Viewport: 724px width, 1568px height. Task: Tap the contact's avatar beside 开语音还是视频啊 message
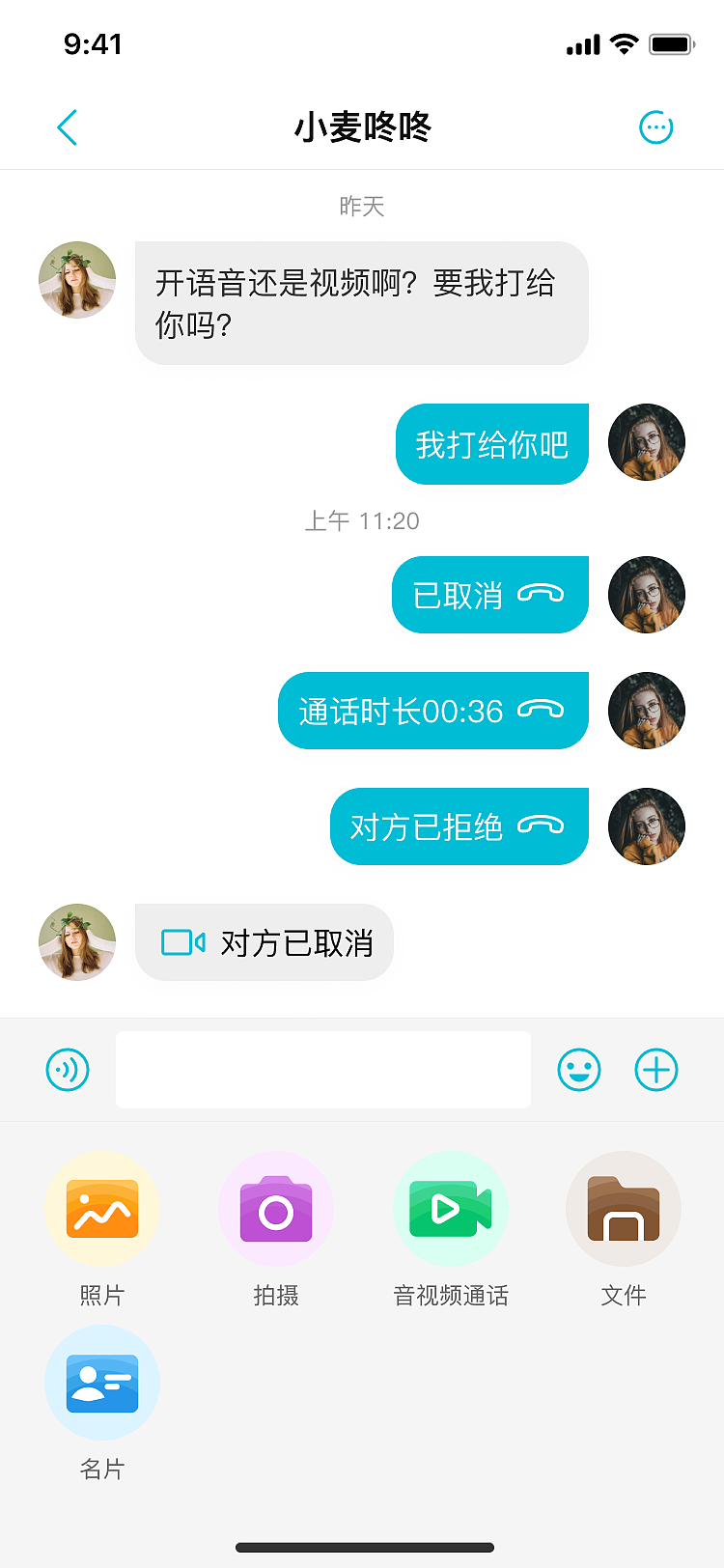(76, 280)
